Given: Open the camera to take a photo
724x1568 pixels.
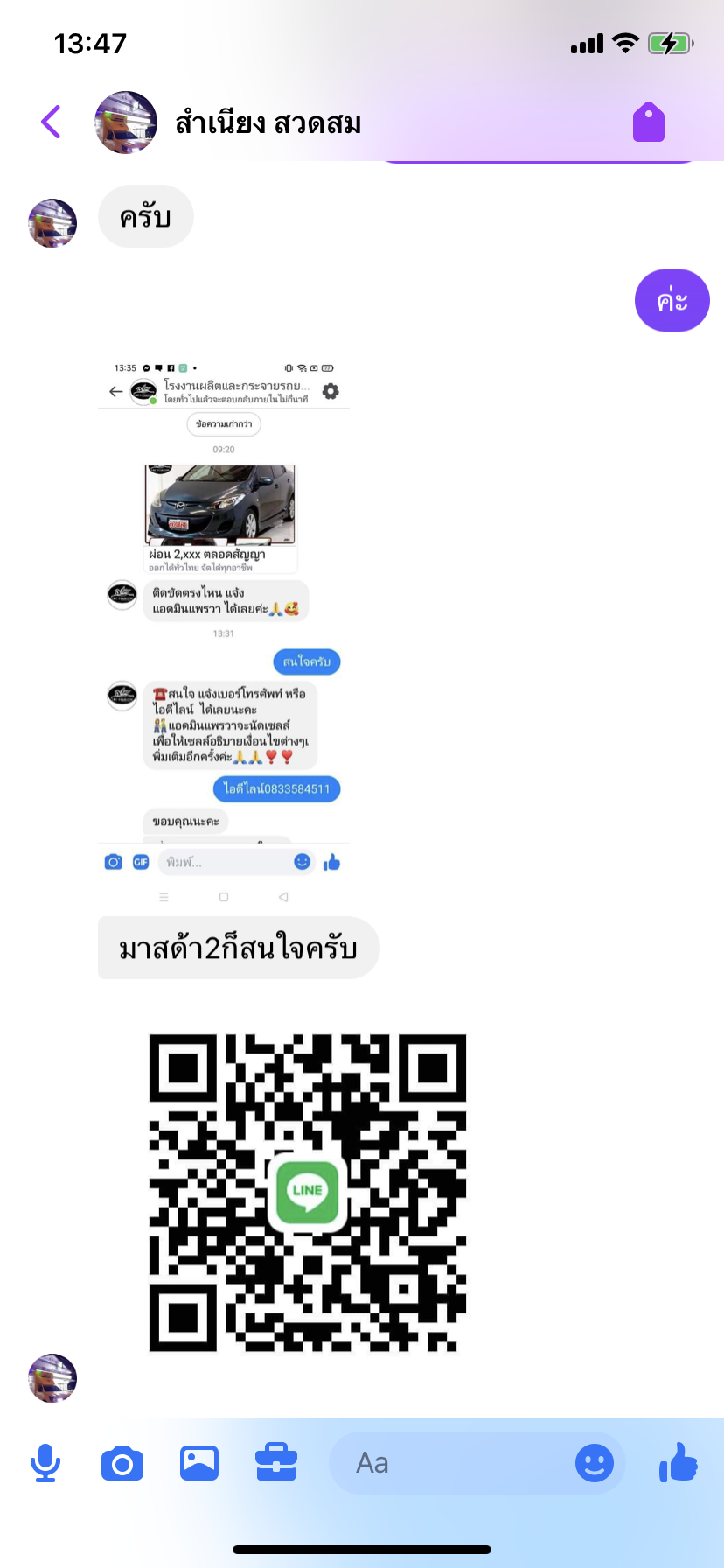Looking at the screenshot, I should coord(122,1462).
